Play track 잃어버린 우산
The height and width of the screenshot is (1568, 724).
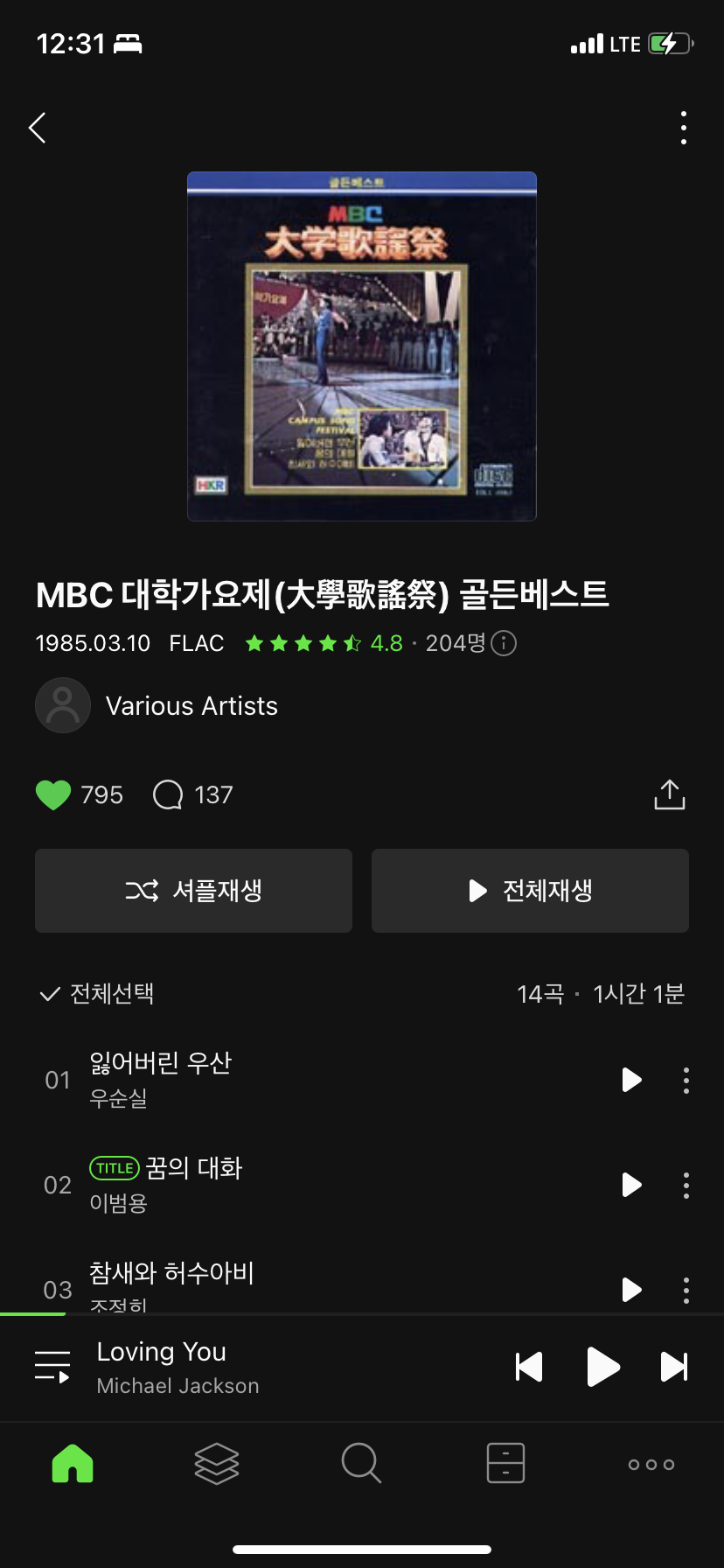(631, 1080)
